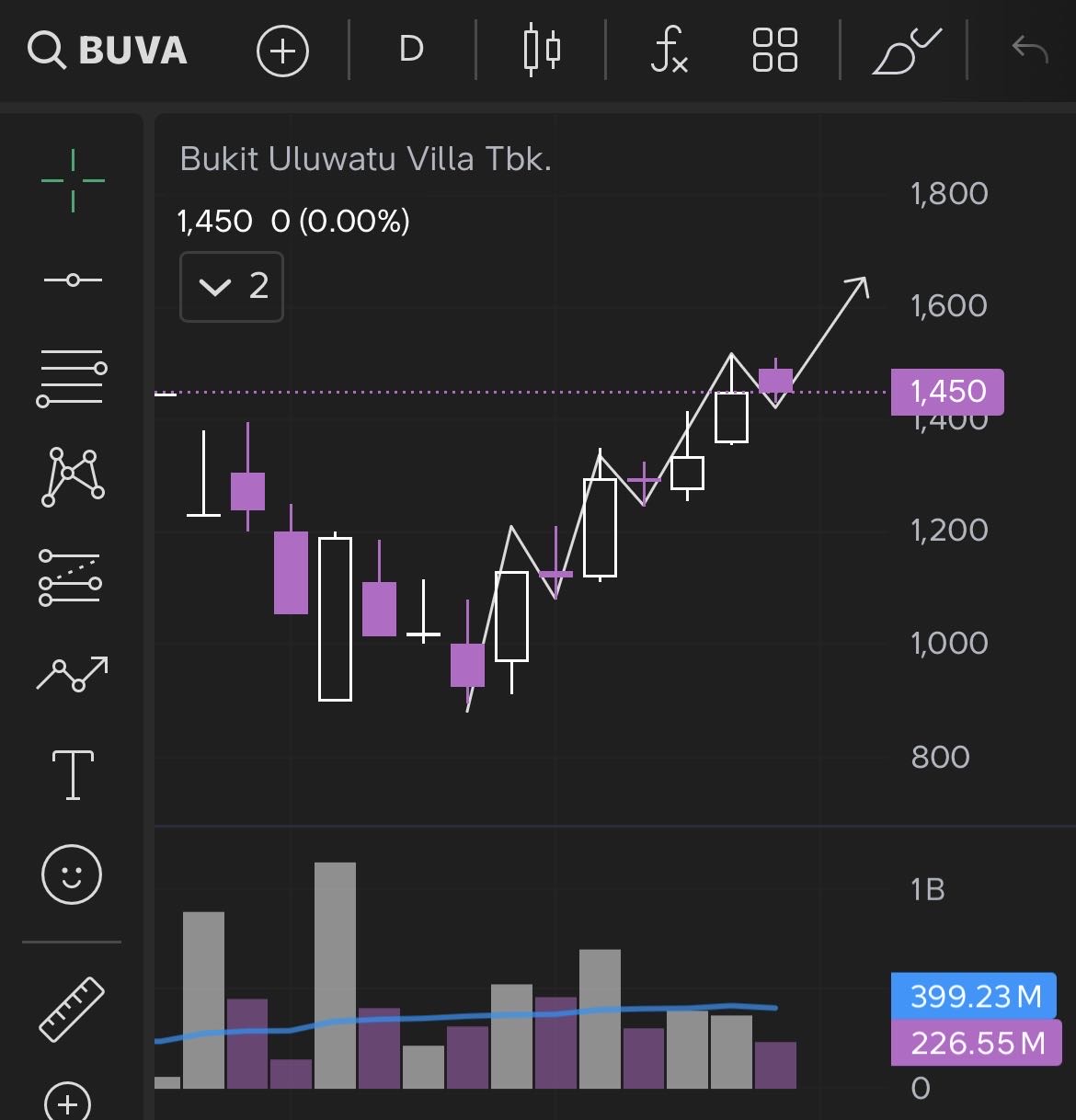Add a text annotation to chart

point(73,774)
